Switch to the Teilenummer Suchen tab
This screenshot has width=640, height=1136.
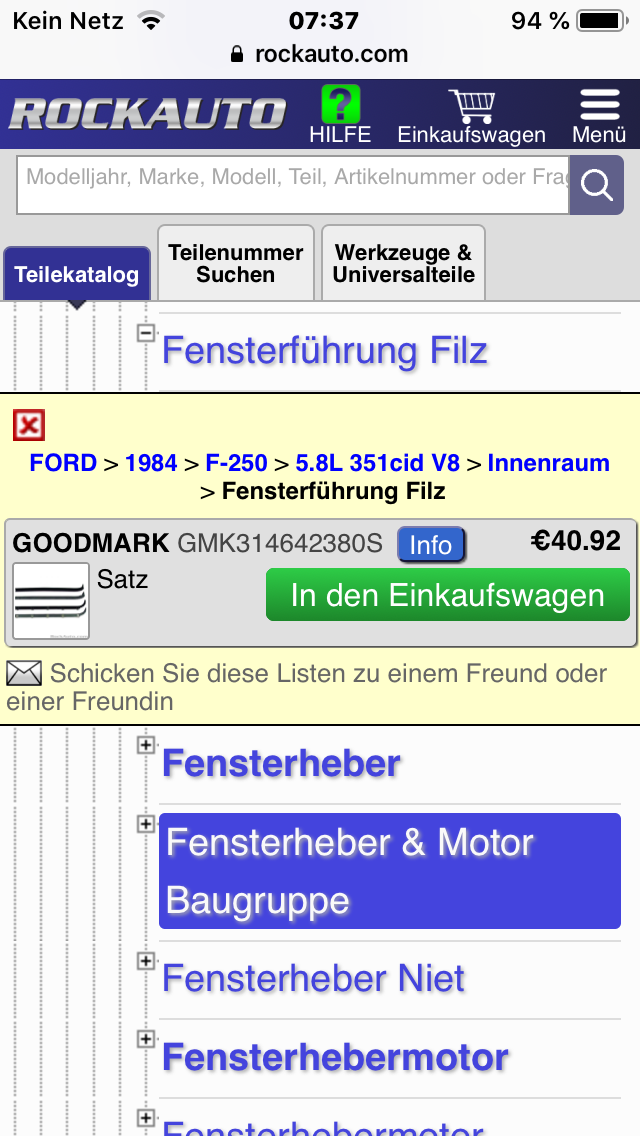click(x=236, y=263)
